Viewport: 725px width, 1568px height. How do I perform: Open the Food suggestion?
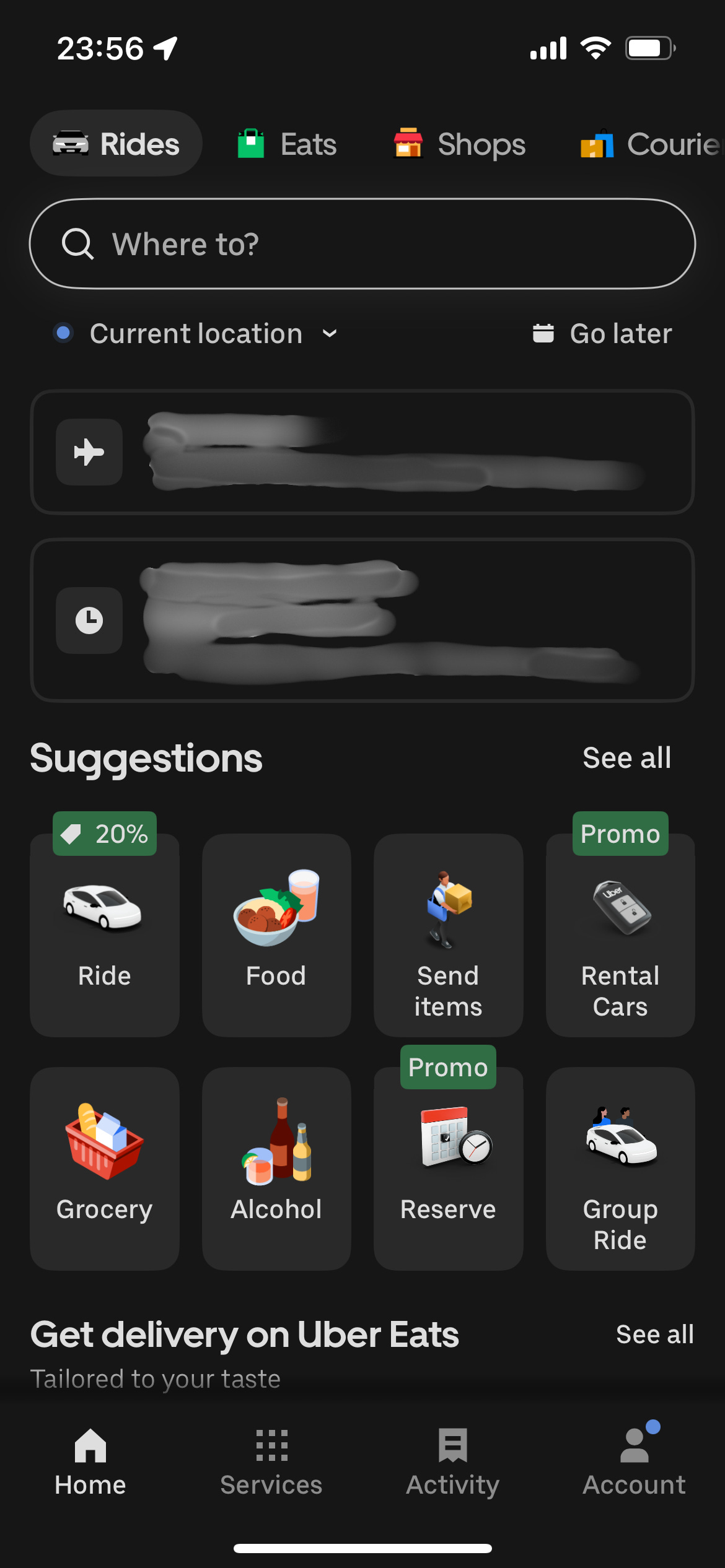(x=276, y=935)
